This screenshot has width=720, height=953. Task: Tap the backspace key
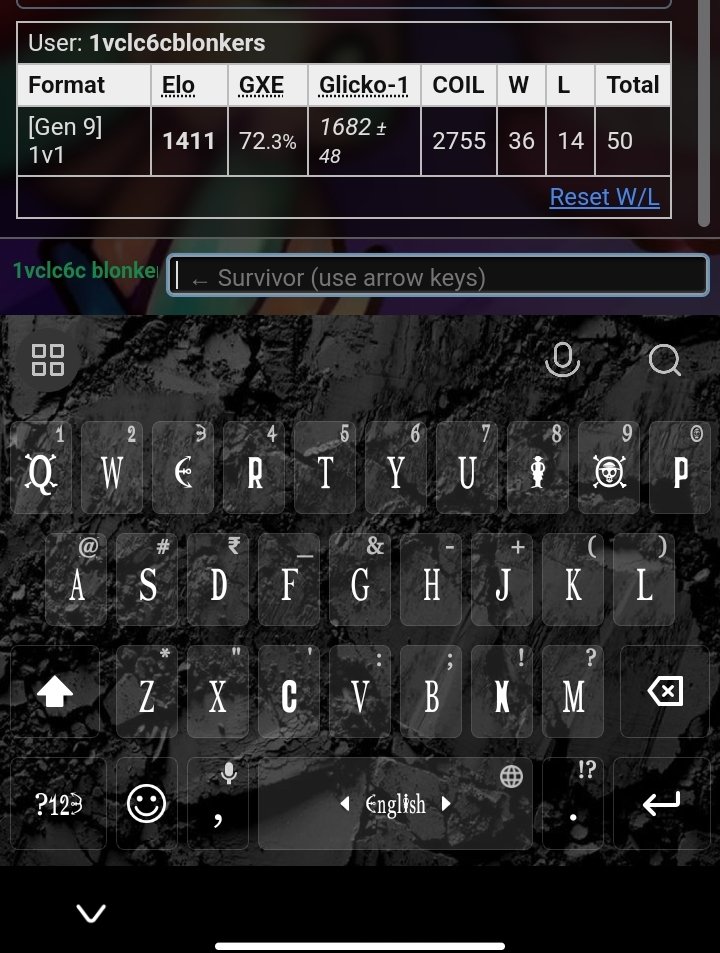click(664, 692)
